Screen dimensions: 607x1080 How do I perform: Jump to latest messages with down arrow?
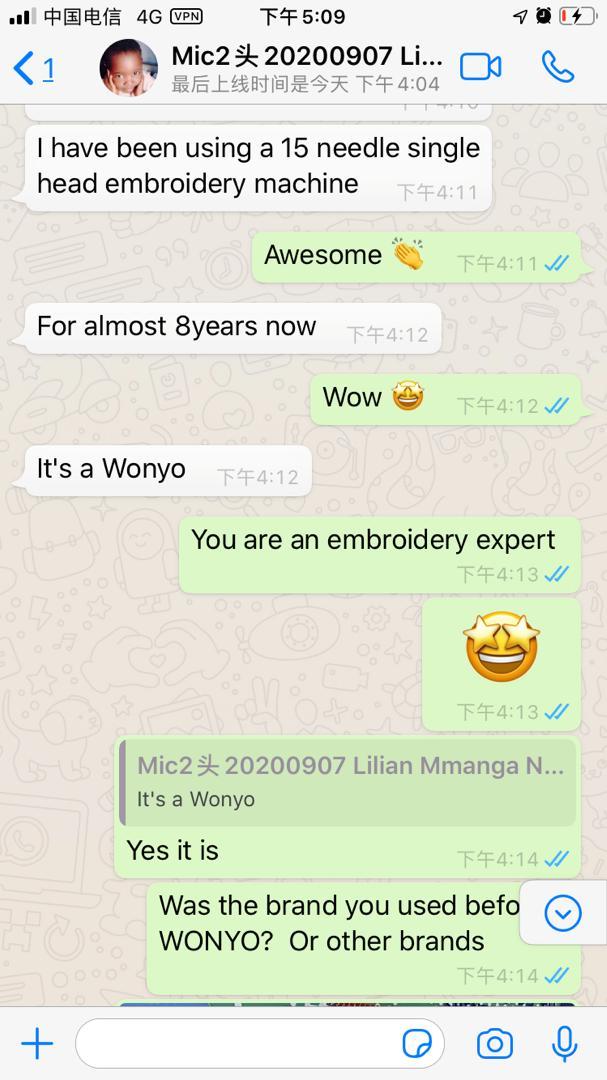[x=563, y=912]
